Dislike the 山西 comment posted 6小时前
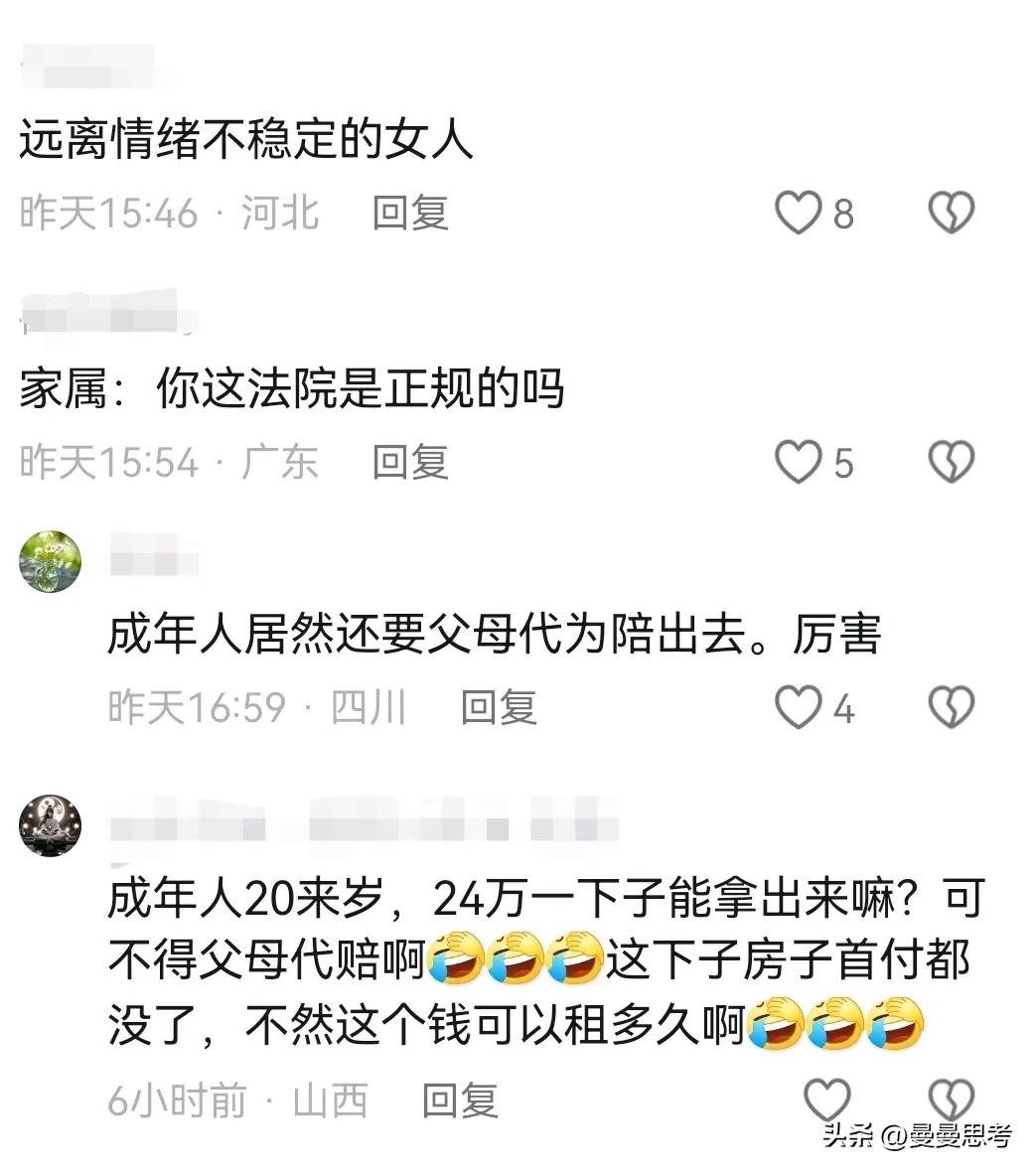Image resolution: width=1036 pixels, height=1172 pixels. tap(951, 1099)
